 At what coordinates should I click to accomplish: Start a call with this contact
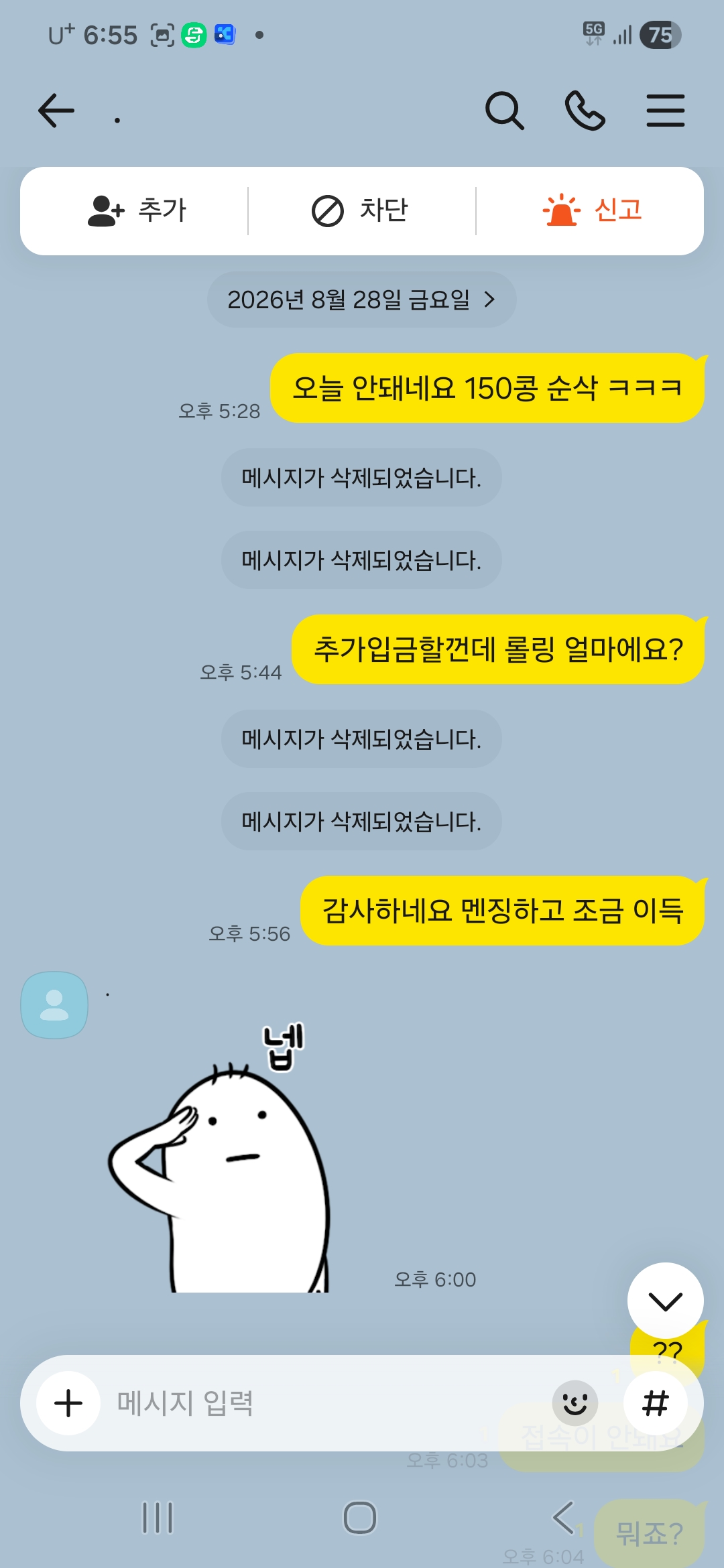(x=585, y=111)
